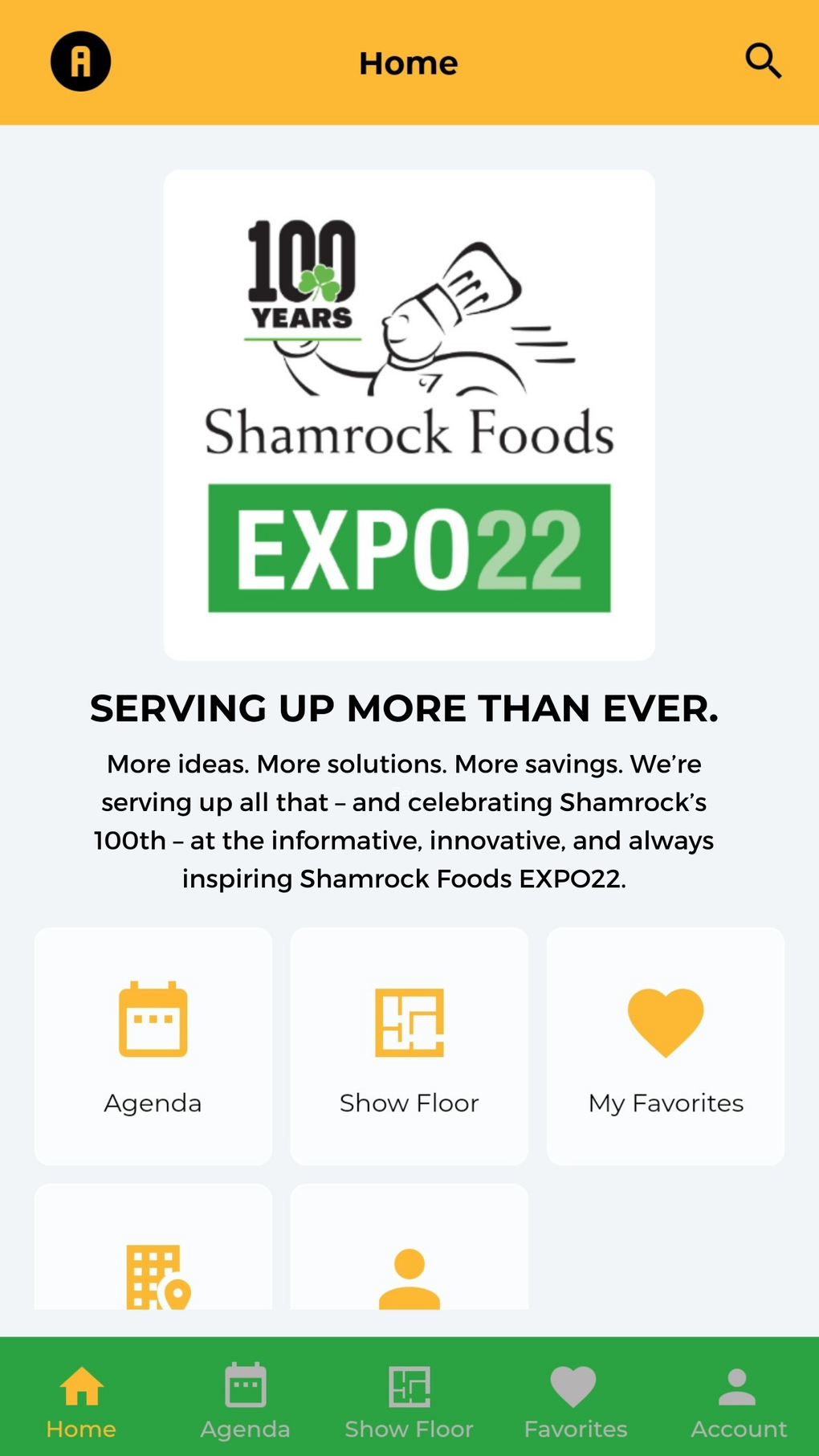The height and width of the screenshot is (1456, 819).
Task: Open My Favorites
Action: 665,1046
